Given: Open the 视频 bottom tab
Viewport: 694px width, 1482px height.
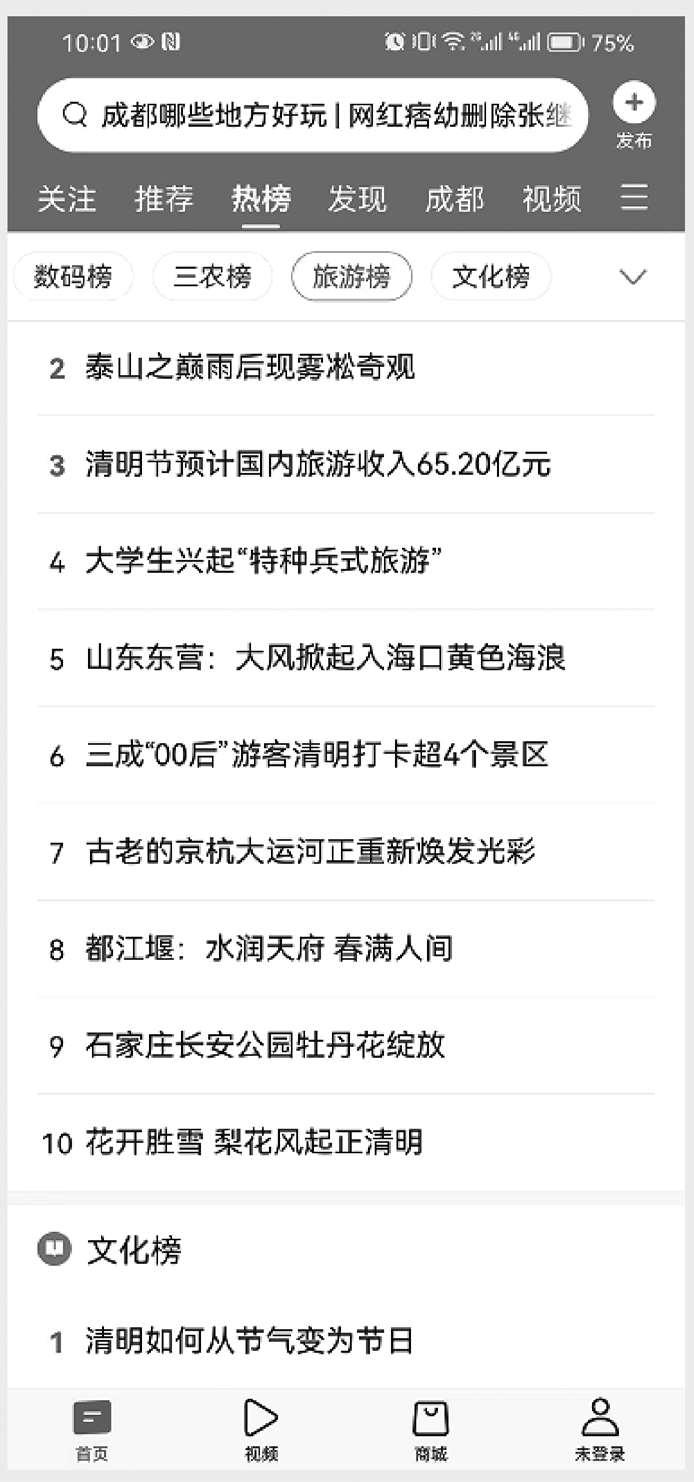Looking at the screenshot, I should point(261,1430).
